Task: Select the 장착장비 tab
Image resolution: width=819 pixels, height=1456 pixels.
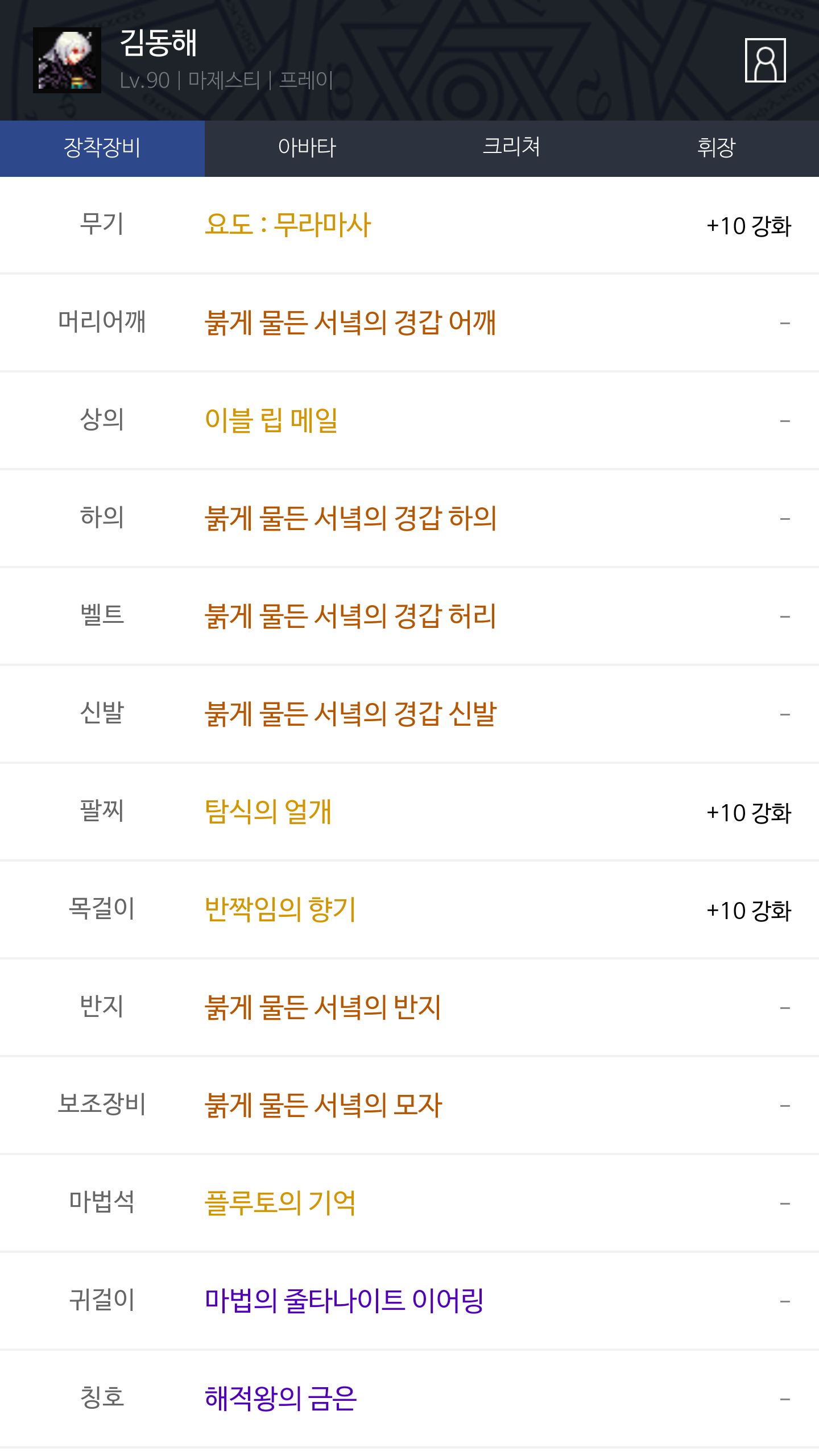Action: coord(102,148)
